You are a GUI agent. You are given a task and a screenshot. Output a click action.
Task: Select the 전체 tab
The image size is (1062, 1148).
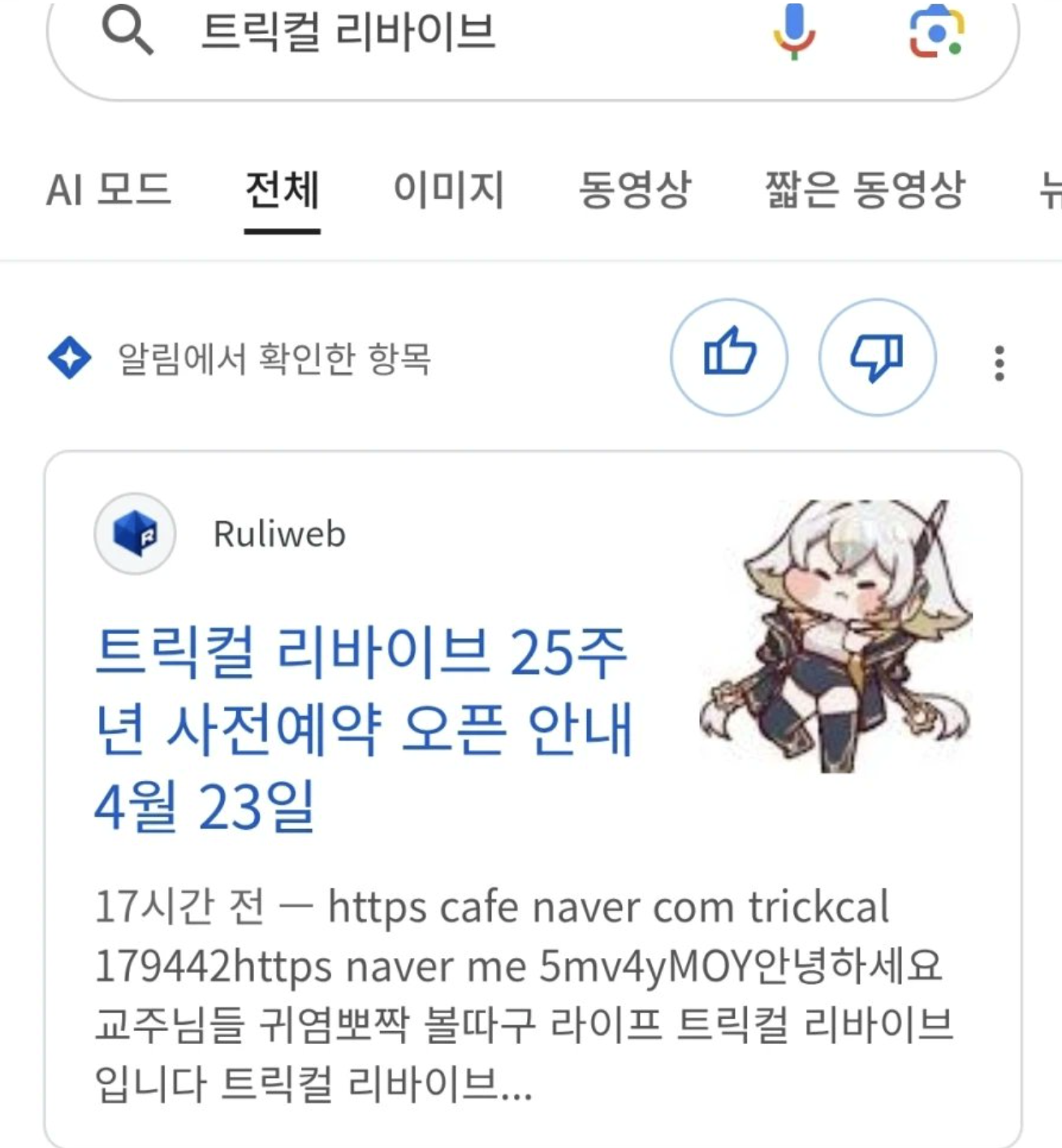(x=282, y=191)
